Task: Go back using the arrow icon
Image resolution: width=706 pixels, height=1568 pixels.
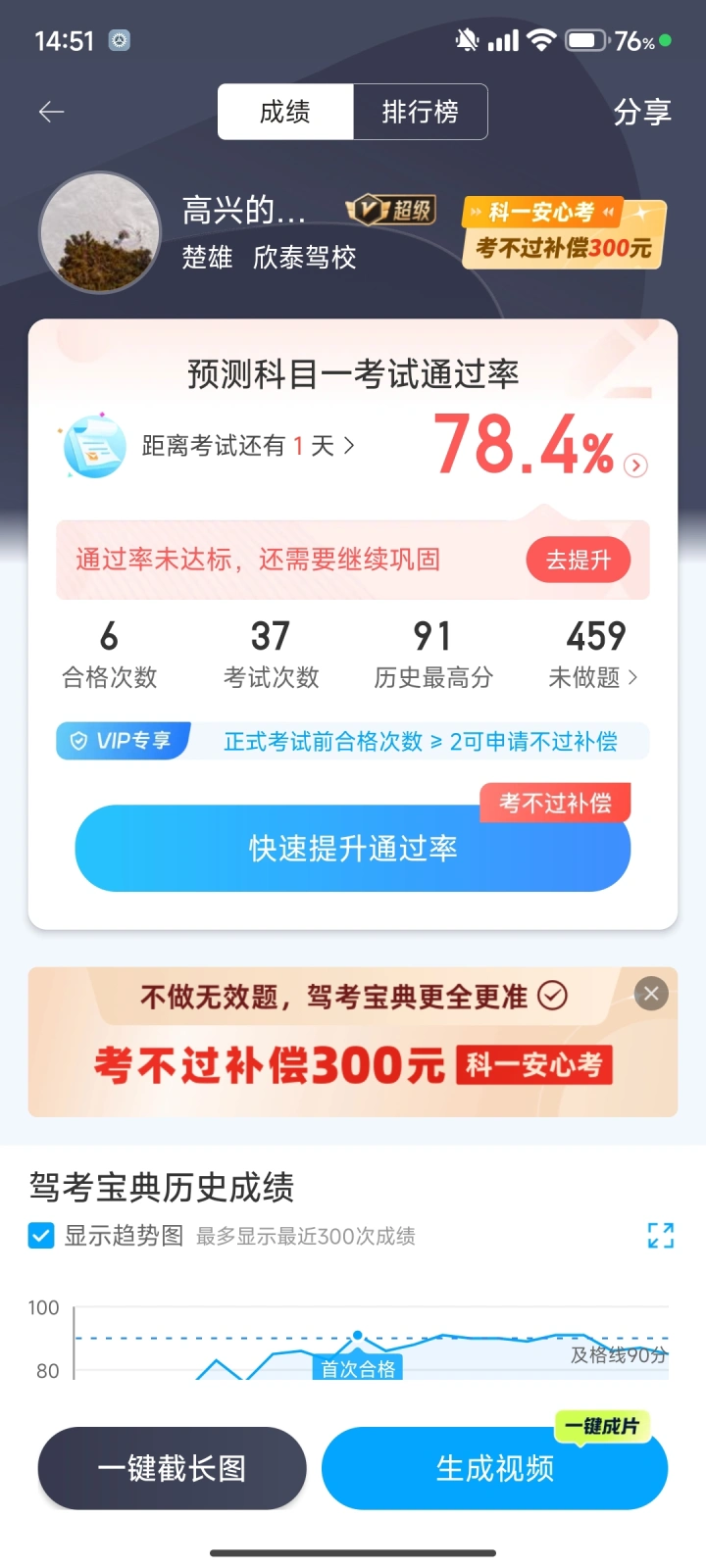Action: [51, 113]
